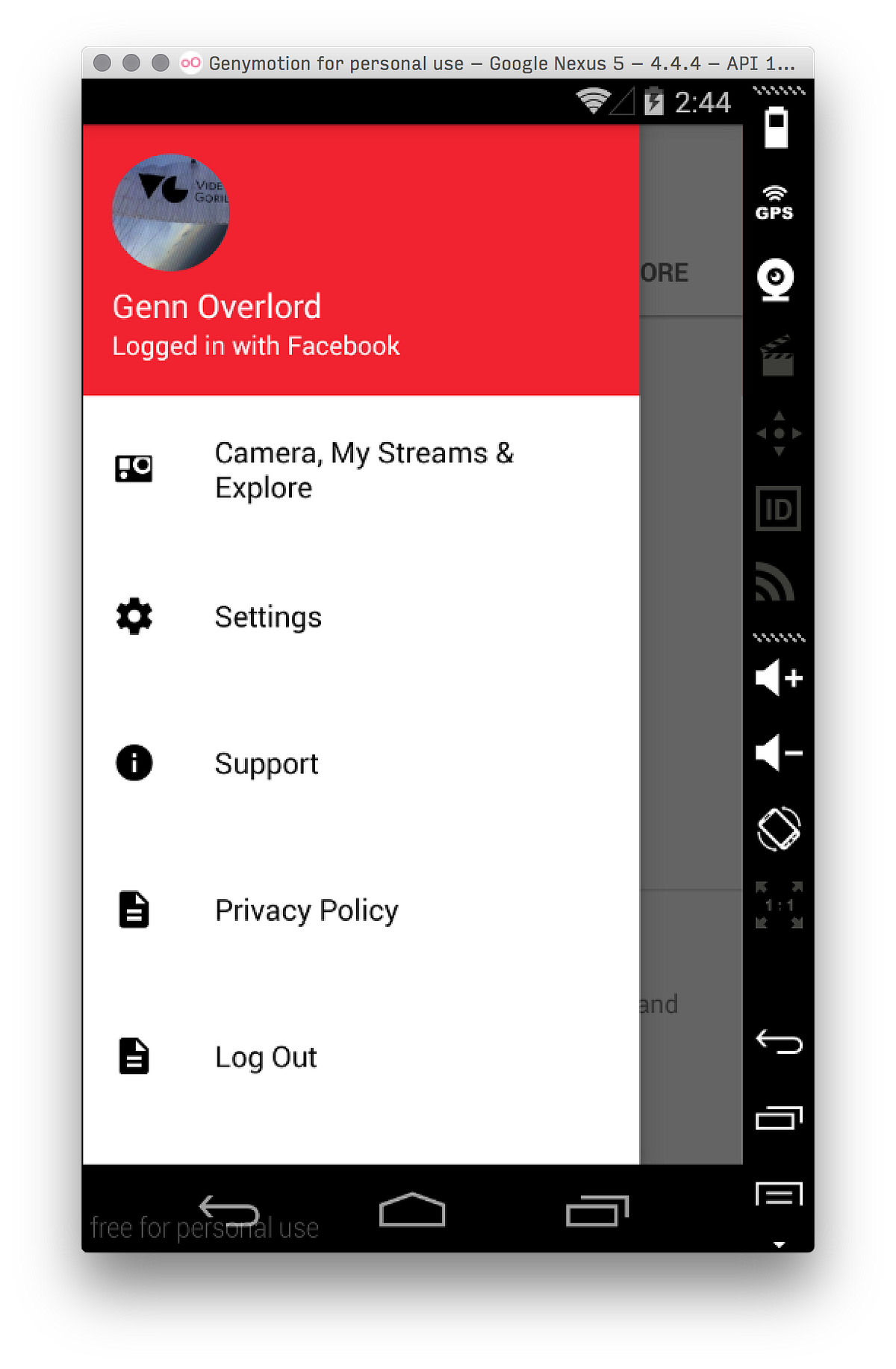Lower volume with the emulator volume-down button
This screenshot has height=1369, width=896.
click(x=778, y=752)
